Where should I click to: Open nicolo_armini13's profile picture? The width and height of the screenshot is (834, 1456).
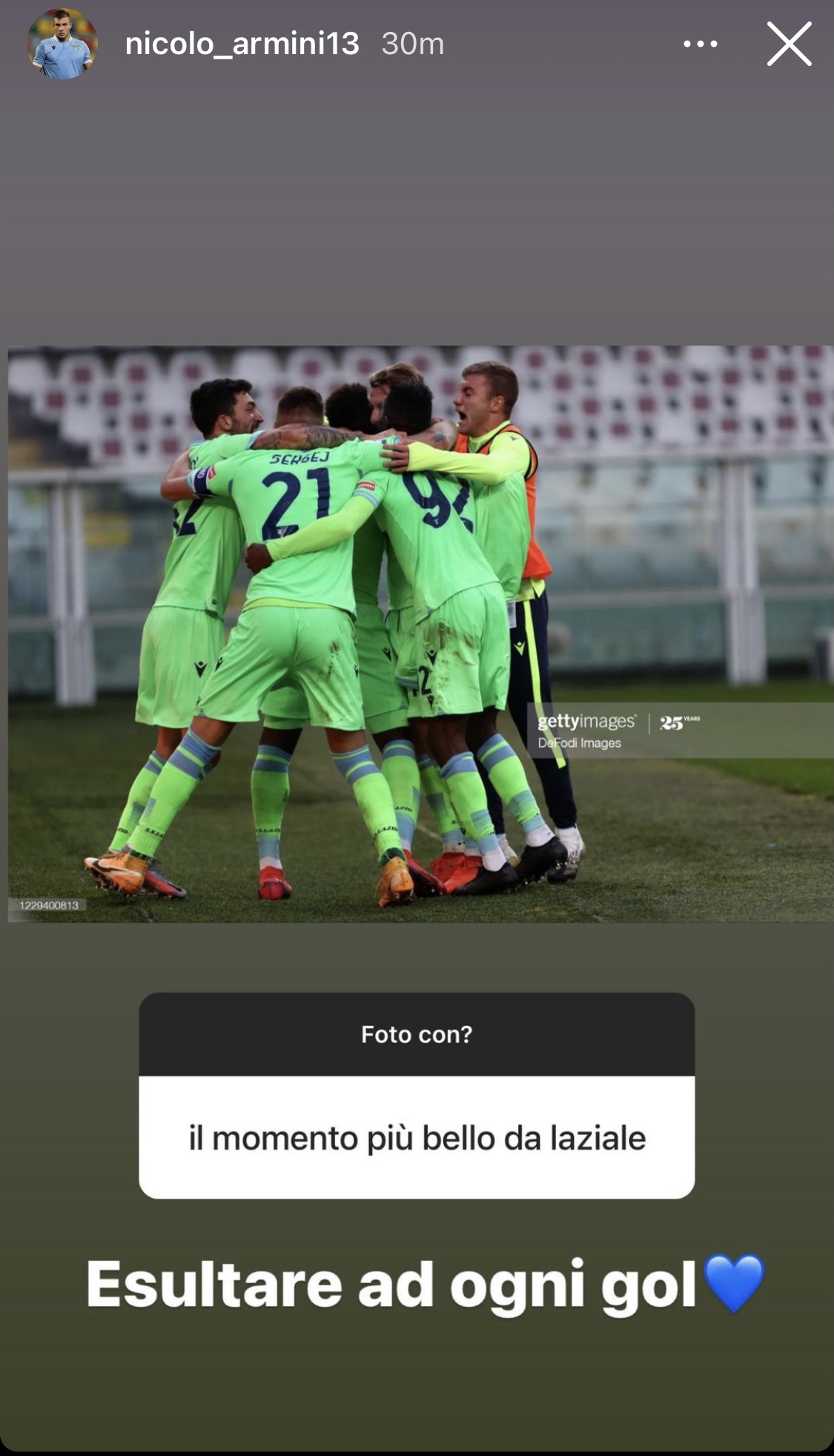62,45
